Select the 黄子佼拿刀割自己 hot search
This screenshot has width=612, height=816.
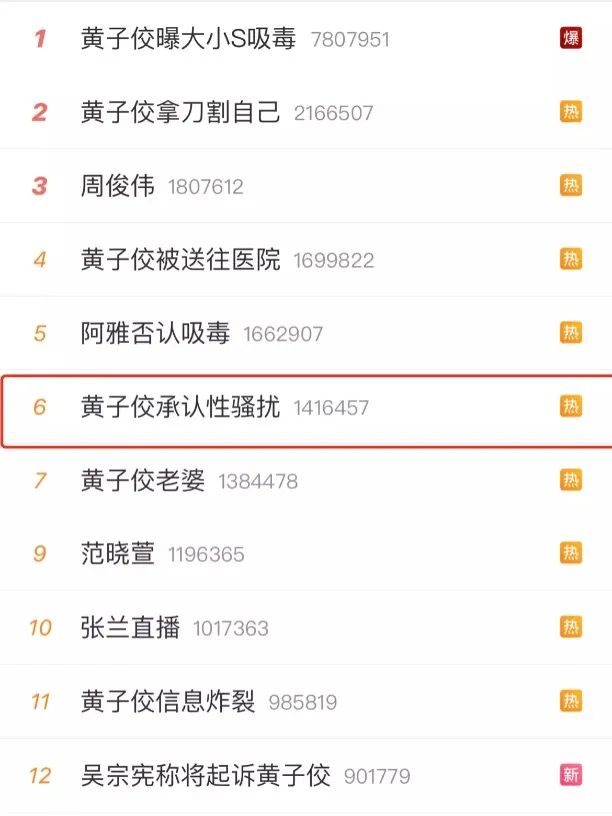[180, 112]
